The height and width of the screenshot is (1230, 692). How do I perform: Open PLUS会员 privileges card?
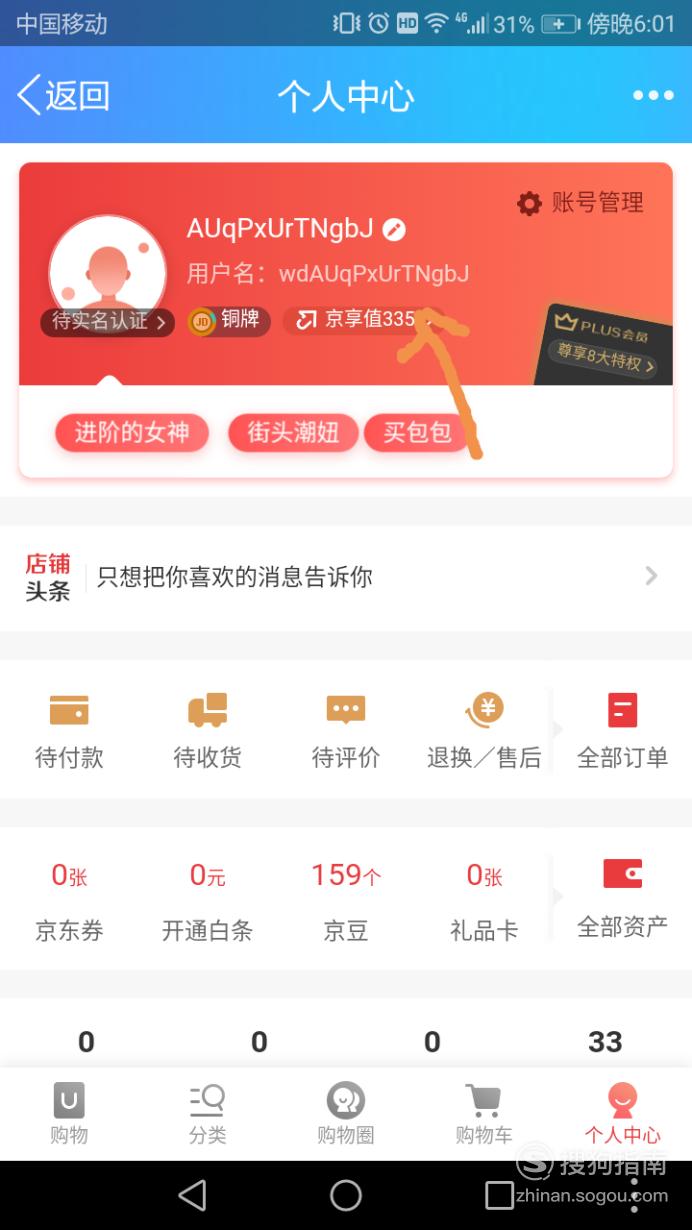(x=603, y=346)
